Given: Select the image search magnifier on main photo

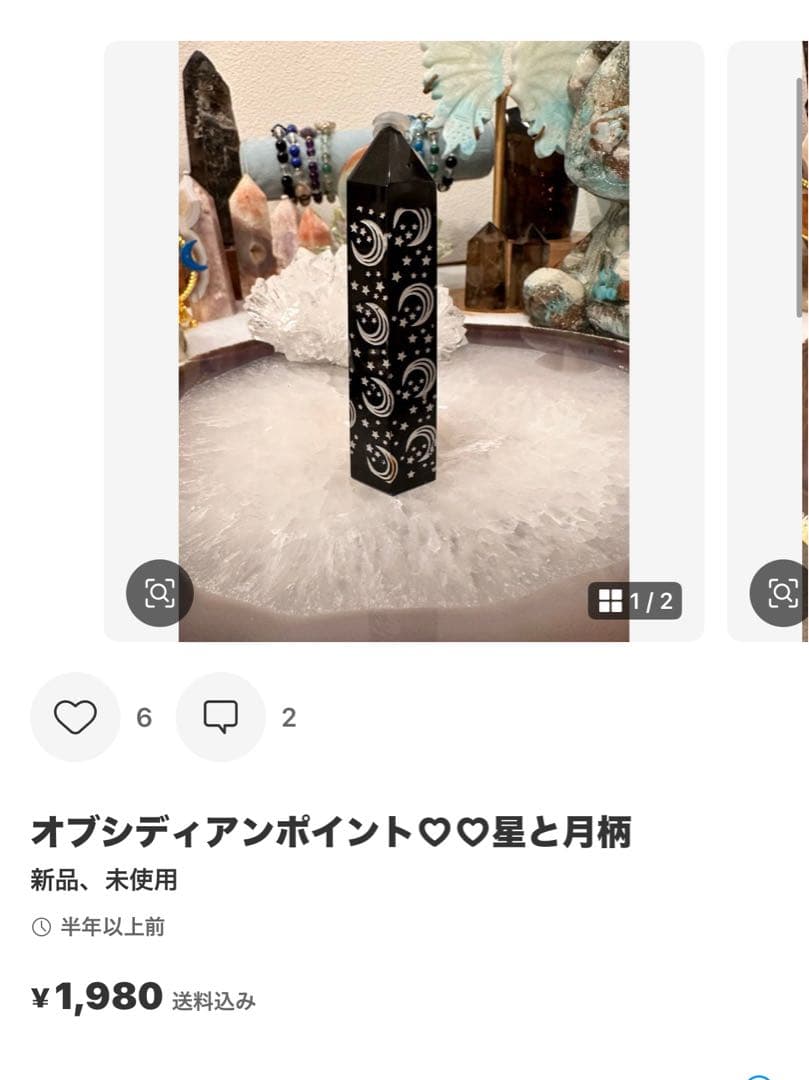Looking at the screenshot, I should [161, 594].
